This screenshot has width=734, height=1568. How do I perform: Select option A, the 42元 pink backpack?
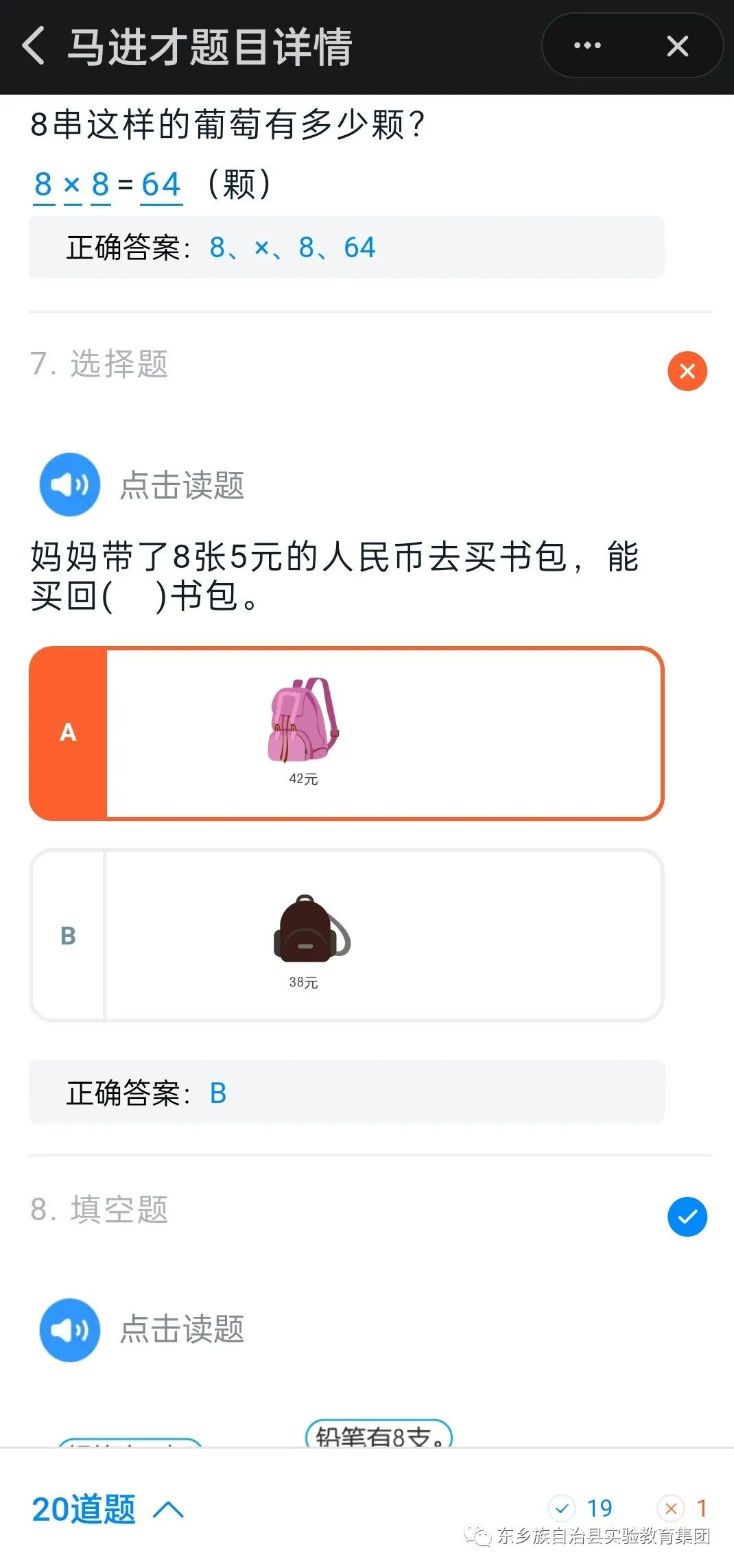click(346, 733)
